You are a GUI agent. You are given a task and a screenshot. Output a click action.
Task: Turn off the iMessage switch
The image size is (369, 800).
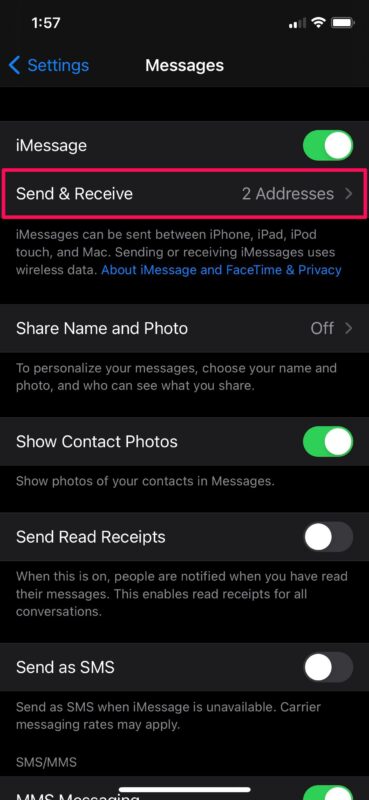[328, 146]
